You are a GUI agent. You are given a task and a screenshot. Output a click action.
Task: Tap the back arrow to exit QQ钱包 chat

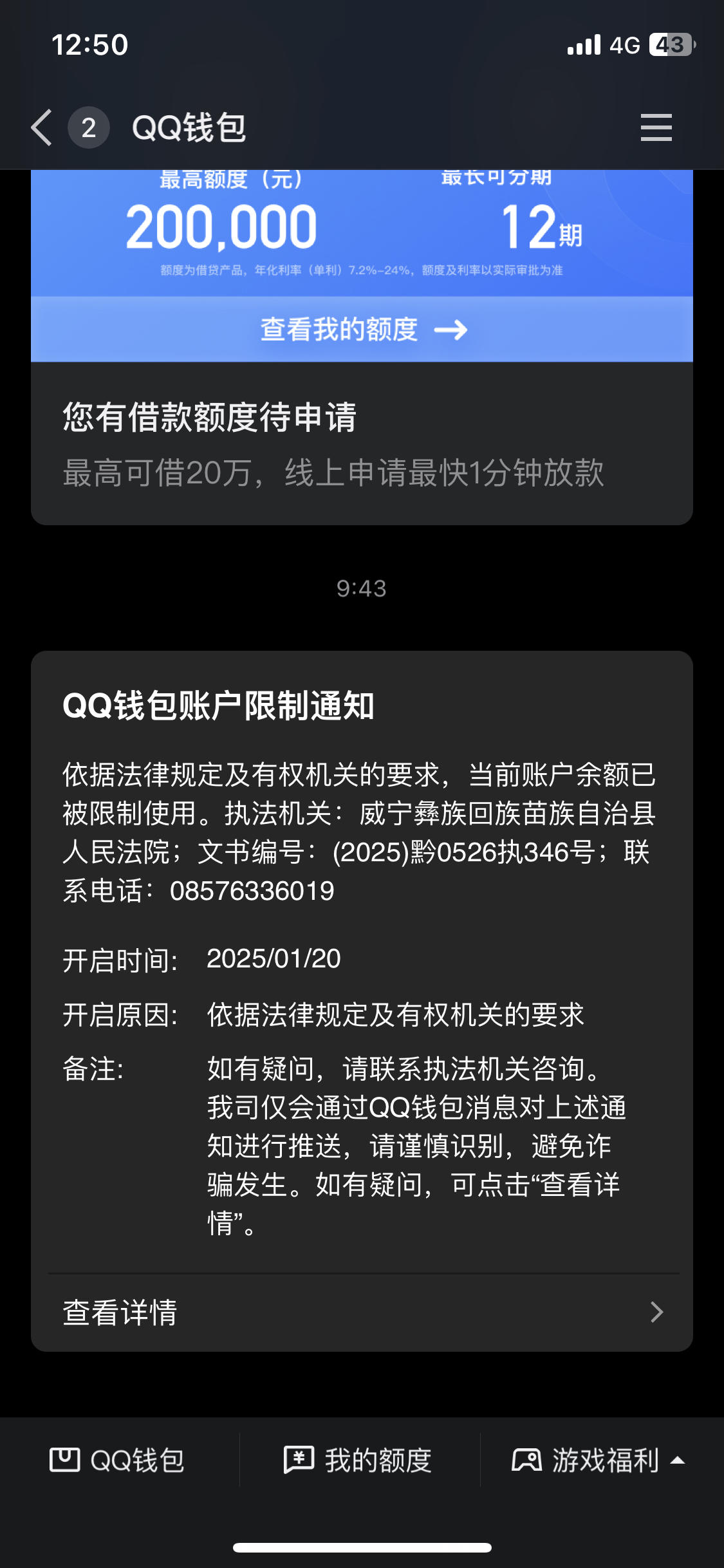(41, 127)
